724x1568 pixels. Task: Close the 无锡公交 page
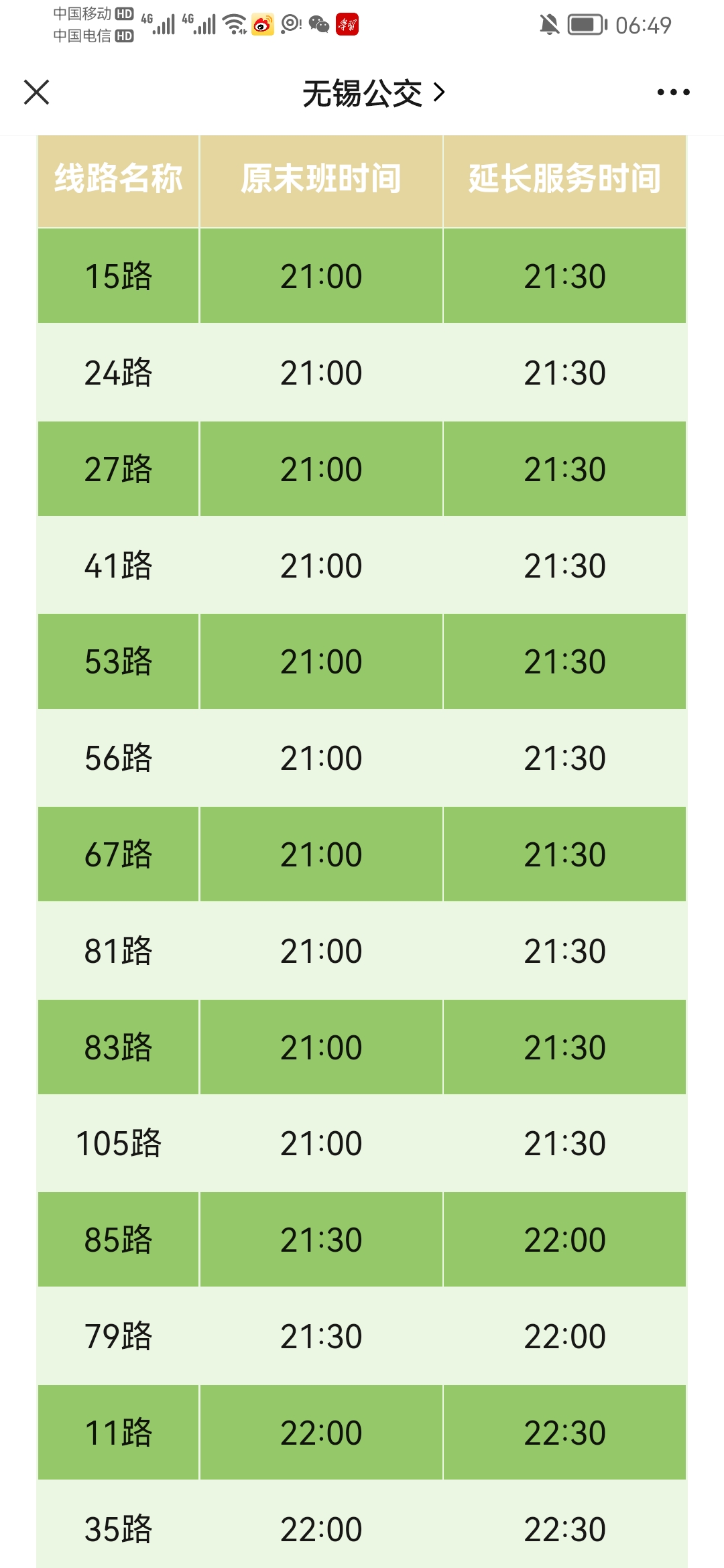(x=36, y=92)
